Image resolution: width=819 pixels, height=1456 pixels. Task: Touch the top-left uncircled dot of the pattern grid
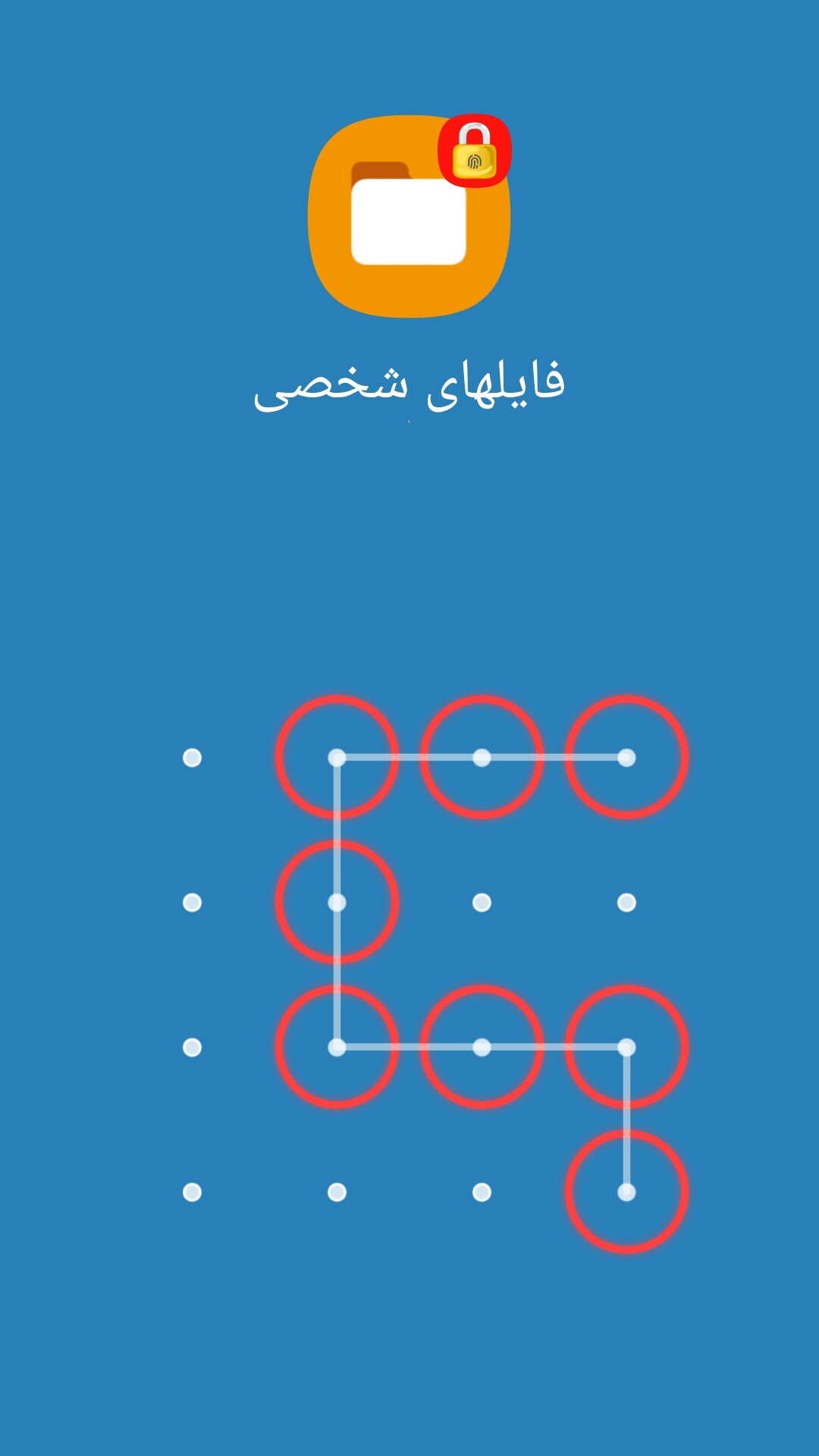[x=192, y=757]
